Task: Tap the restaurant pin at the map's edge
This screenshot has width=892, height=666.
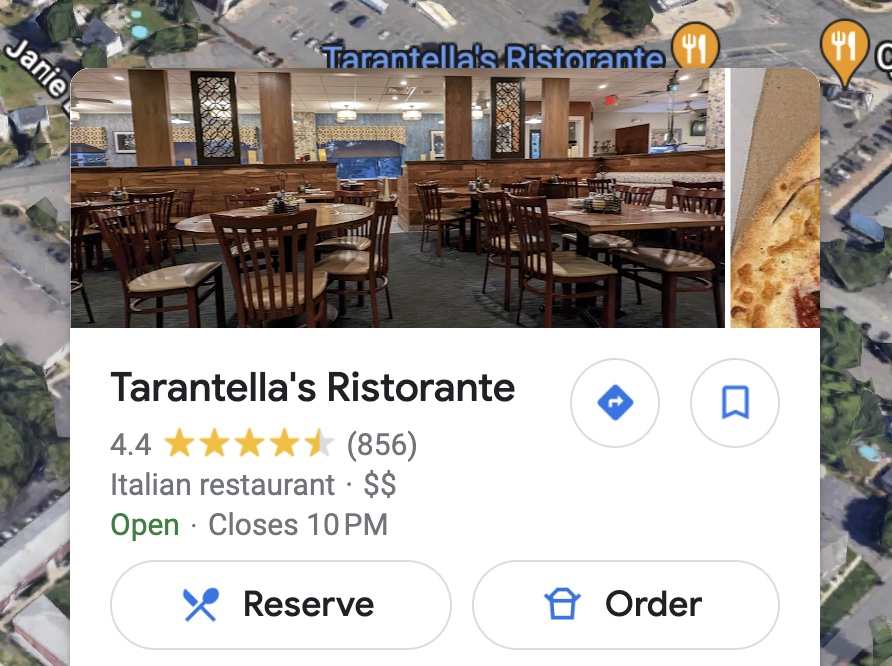Action: [845, 48]
